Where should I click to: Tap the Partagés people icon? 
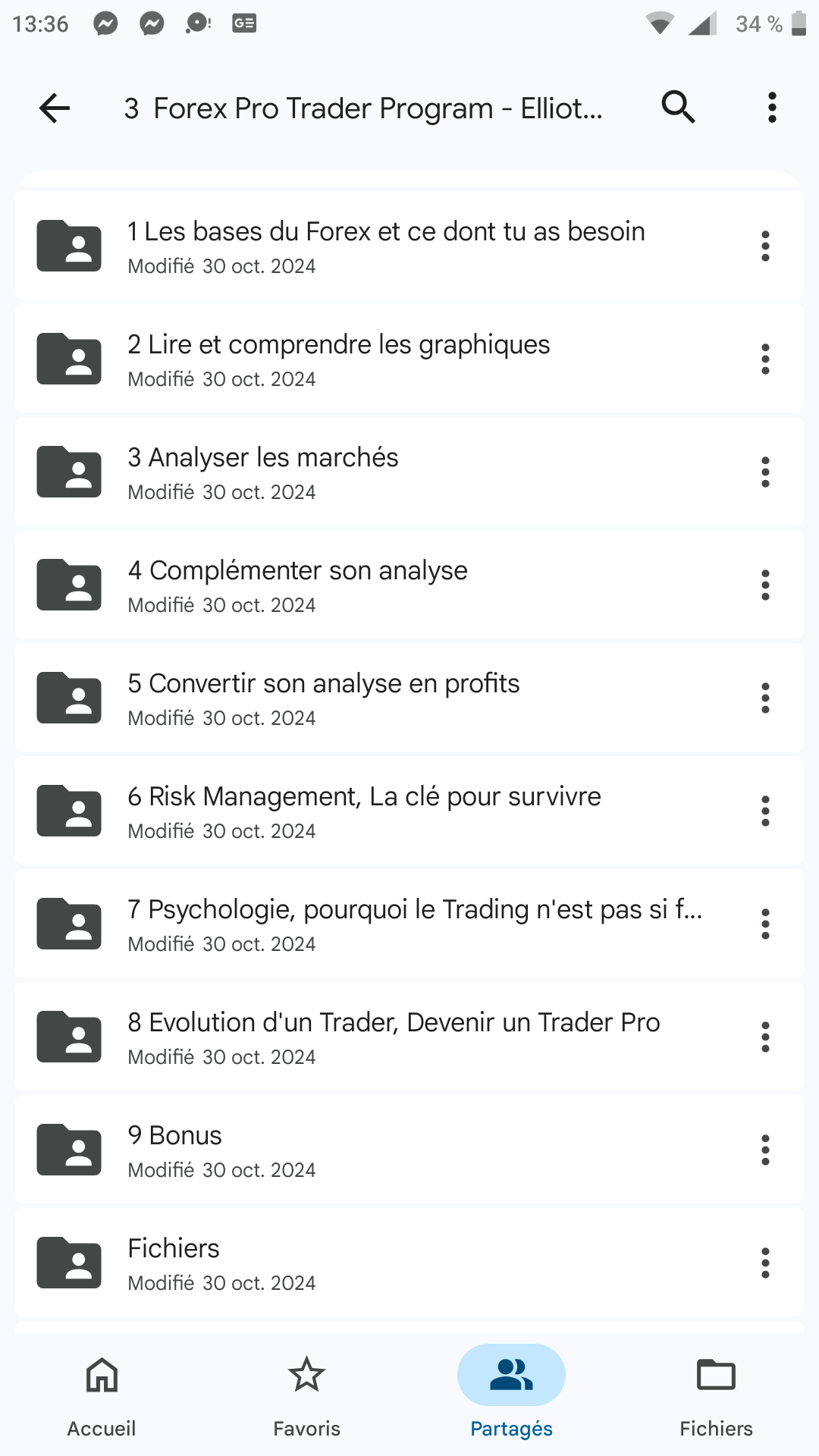point(510,1374)
